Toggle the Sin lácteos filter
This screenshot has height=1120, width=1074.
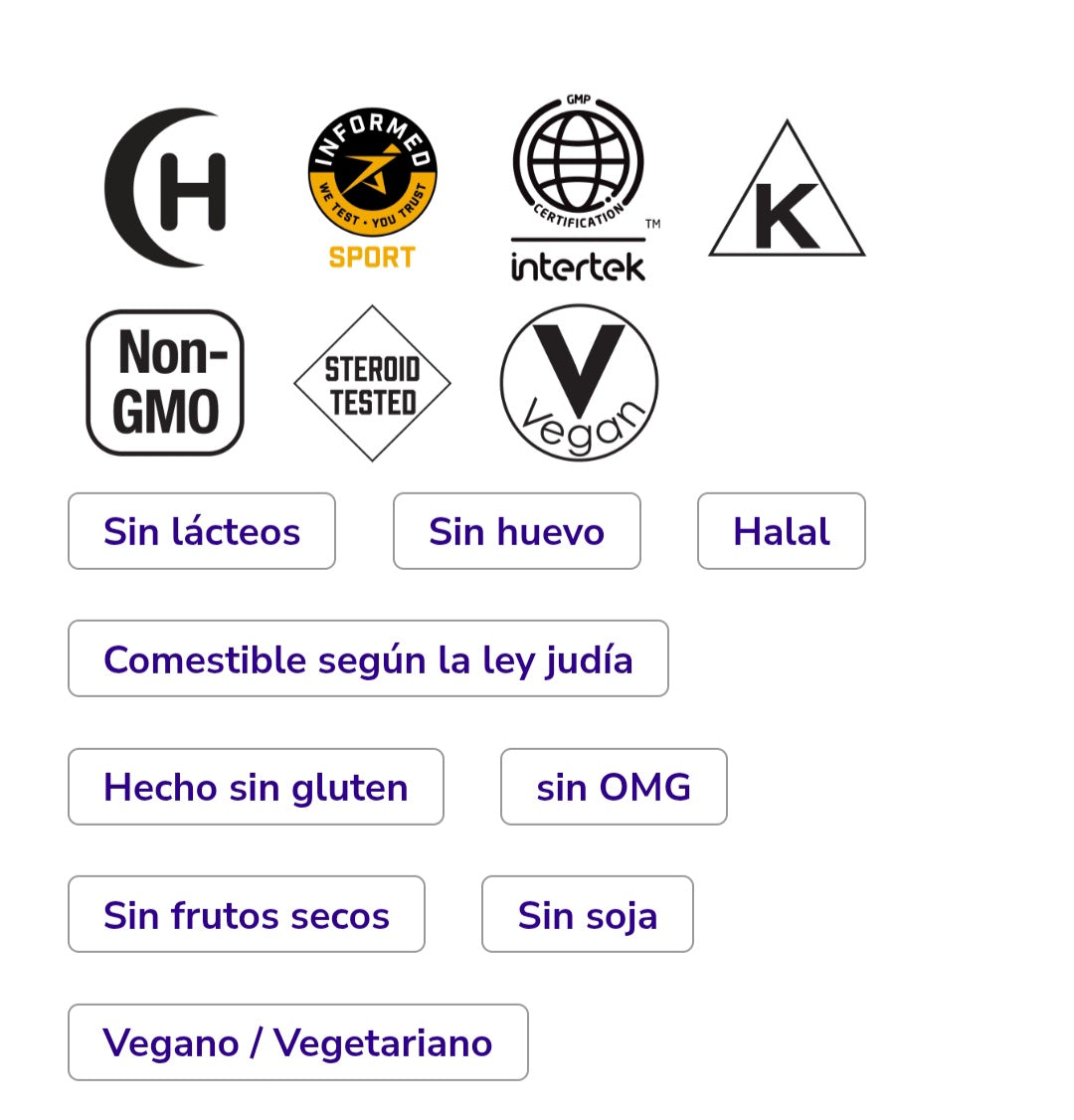[x=201, y=531]
